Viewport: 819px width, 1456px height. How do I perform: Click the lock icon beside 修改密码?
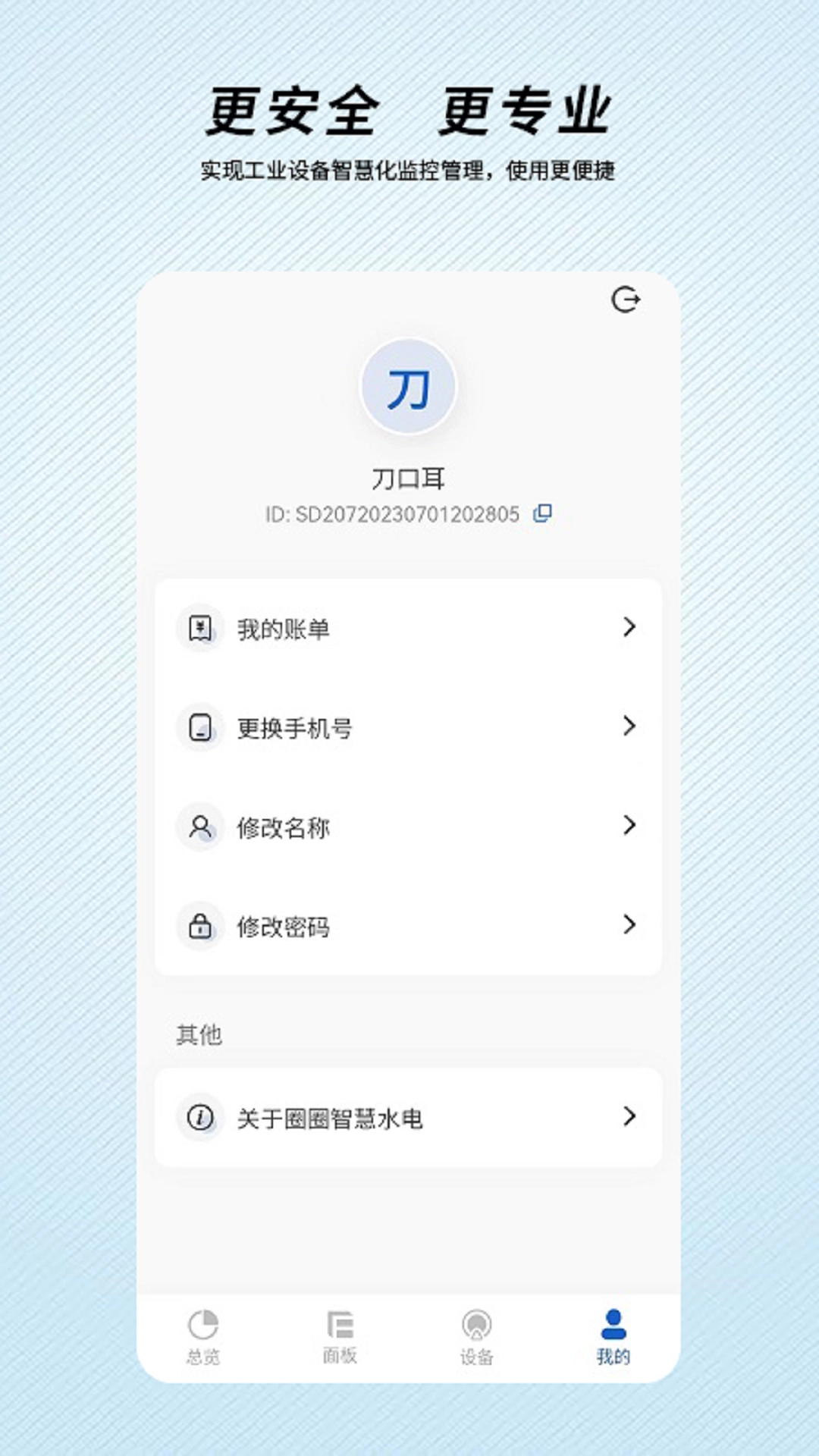(x=200, y=926)
